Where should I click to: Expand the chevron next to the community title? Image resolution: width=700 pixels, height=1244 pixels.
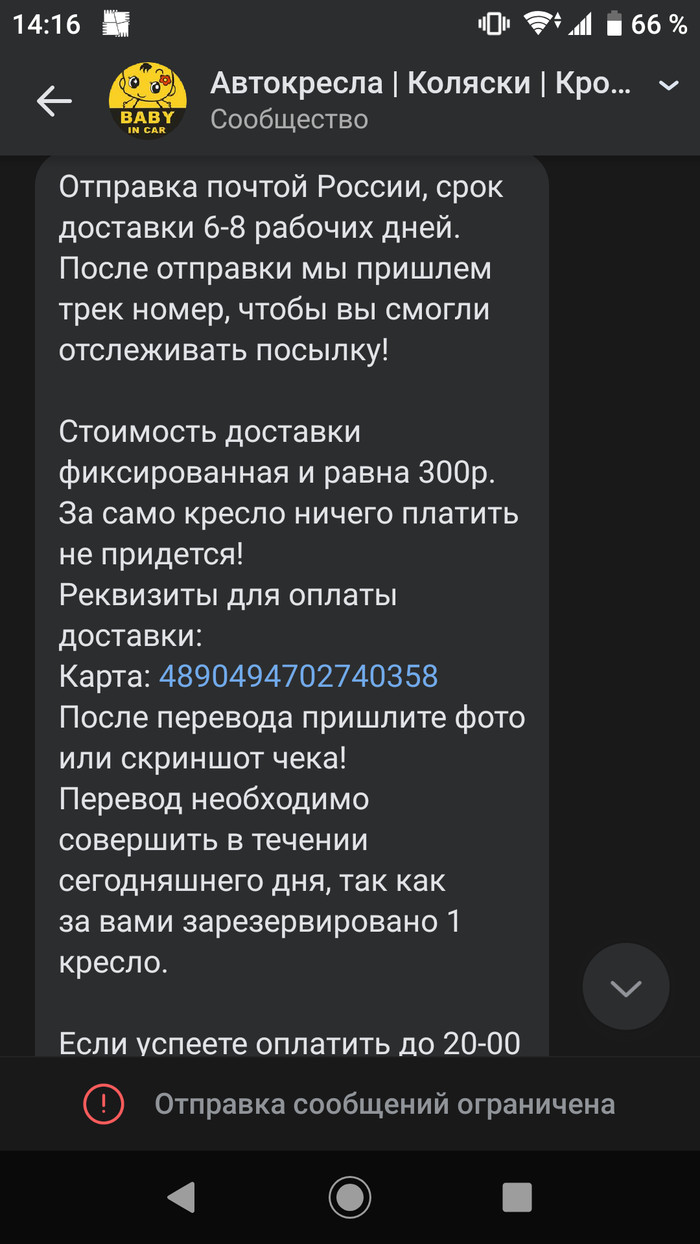click(x=668, y=86)
